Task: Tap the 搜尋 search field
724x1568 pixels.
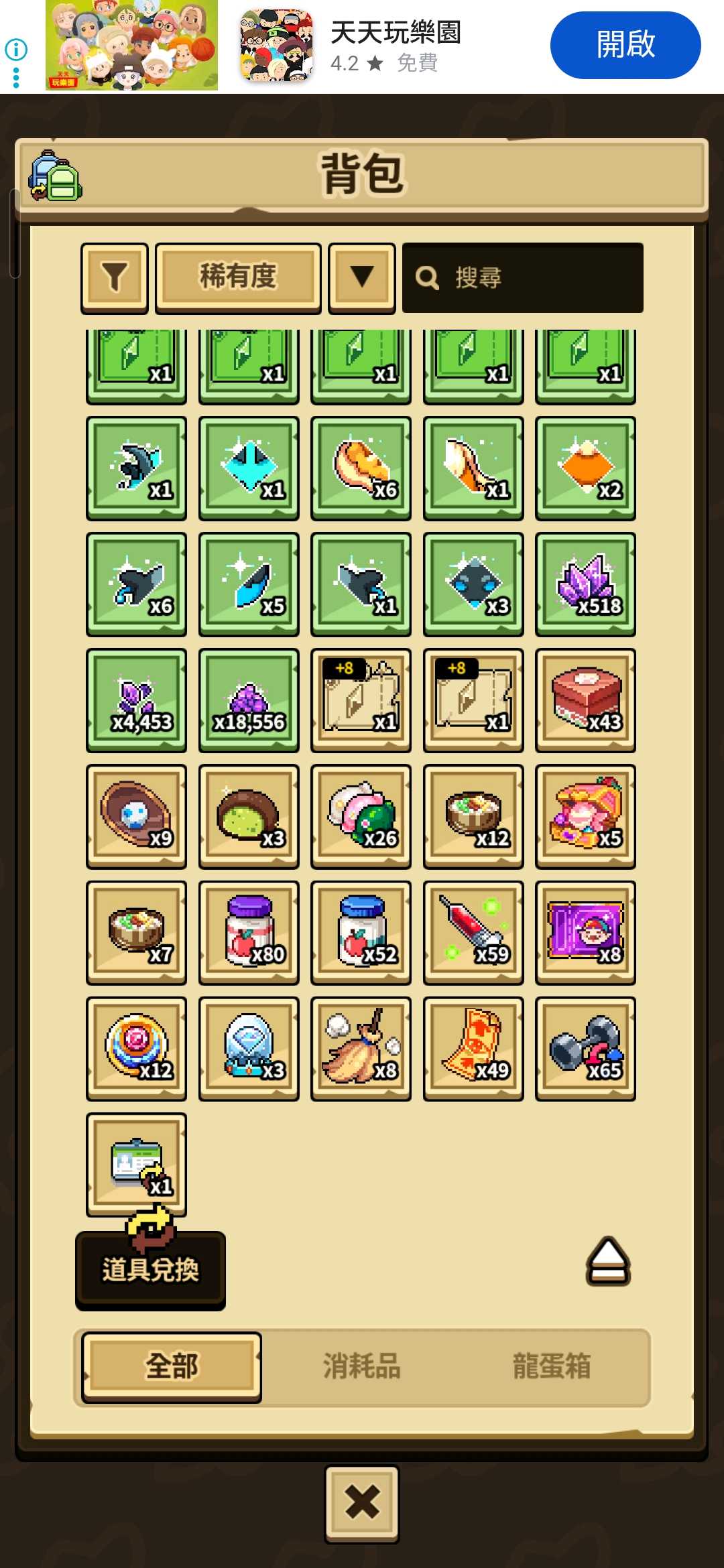Action: coord(523,277)
